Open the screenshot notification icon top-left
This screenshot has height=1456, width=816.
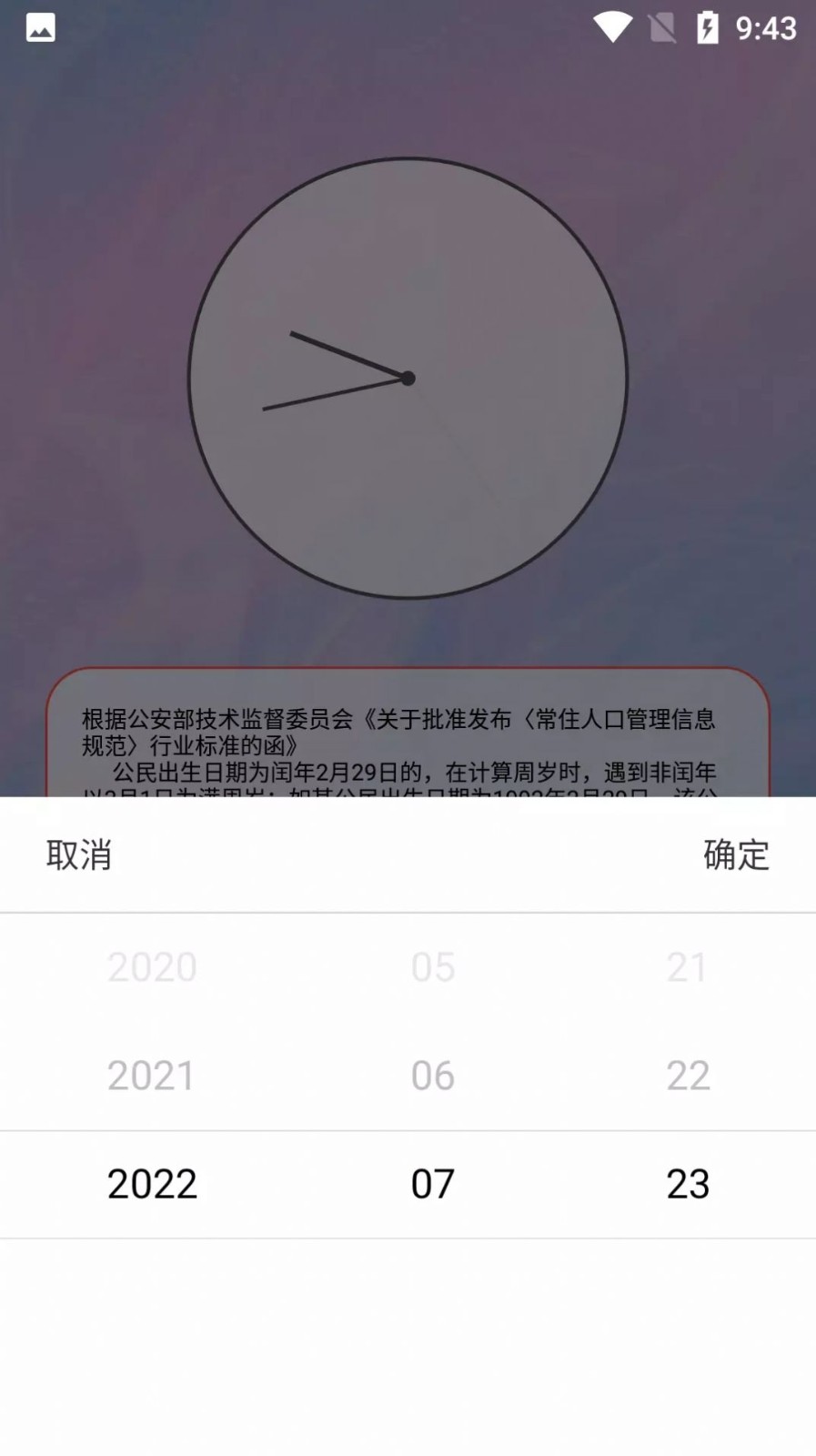42,29
